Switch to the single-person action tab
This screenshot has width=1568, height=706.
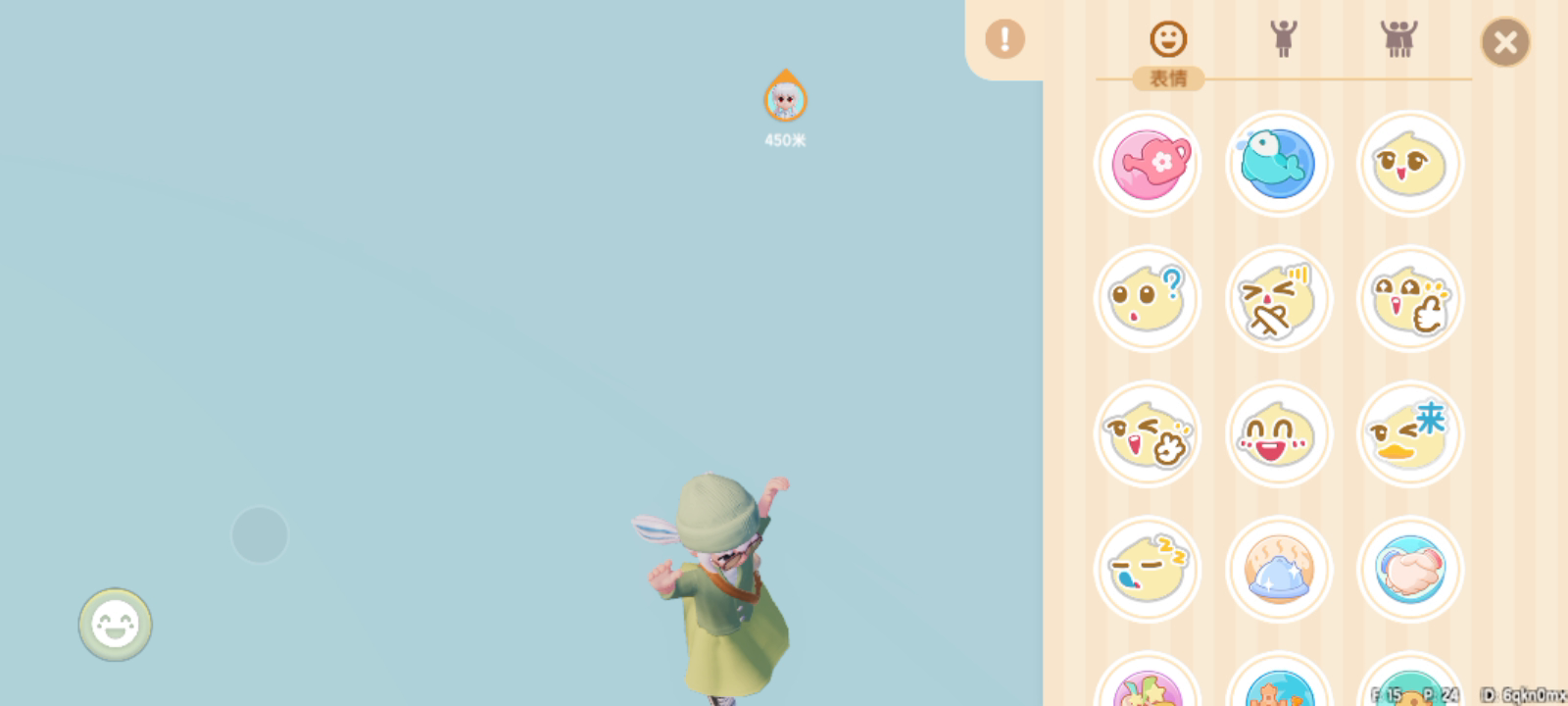pyautogui.click(x=1283, y=39)
